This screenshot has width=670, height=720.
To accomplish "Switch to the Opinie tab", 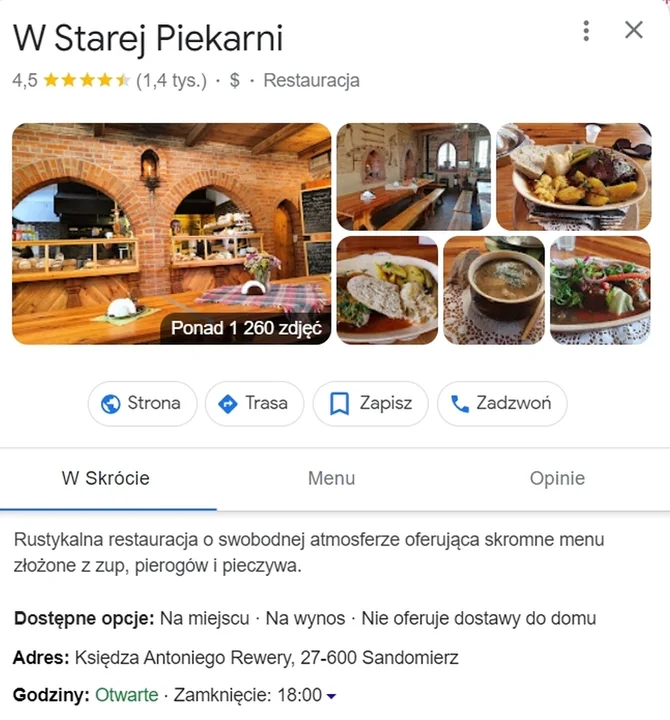I will pyautogui.click(x=557, y=478).
